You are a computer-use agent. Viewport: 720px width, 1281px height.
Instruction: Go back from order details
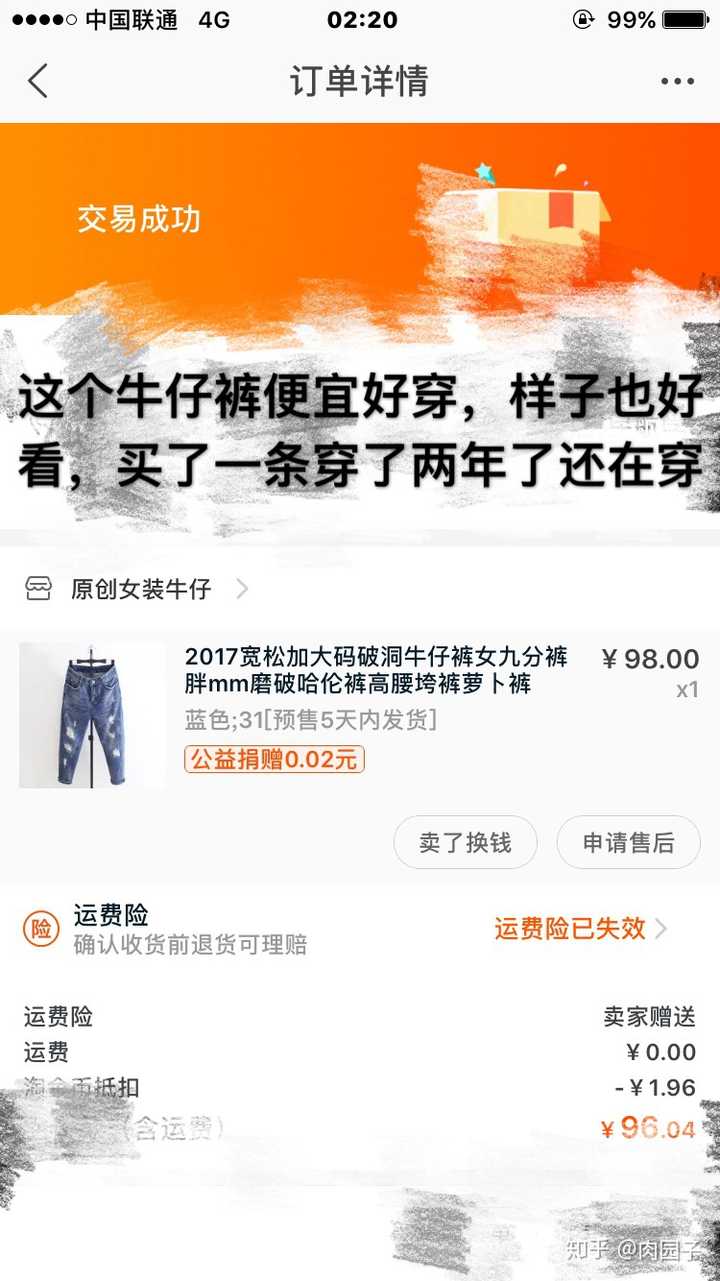38,81
